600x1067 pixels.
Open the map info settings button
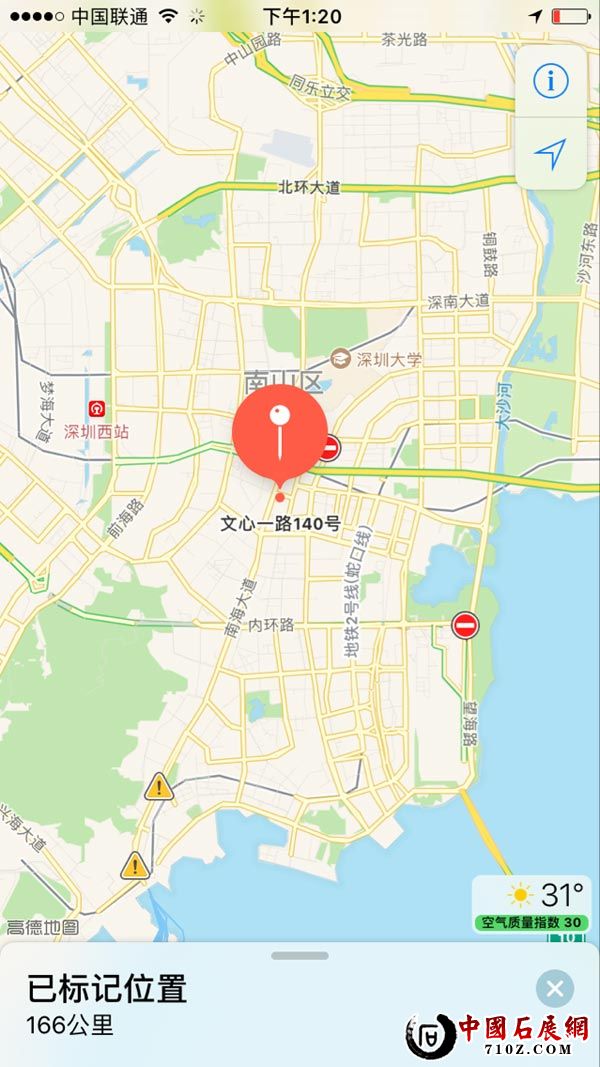[x=550, y=81]
